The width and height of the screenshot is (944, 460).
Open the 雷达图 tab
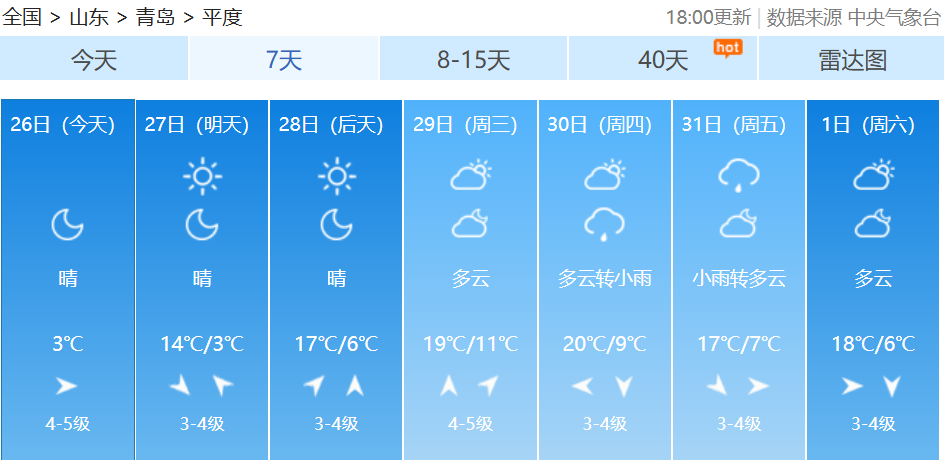(852, 60)
